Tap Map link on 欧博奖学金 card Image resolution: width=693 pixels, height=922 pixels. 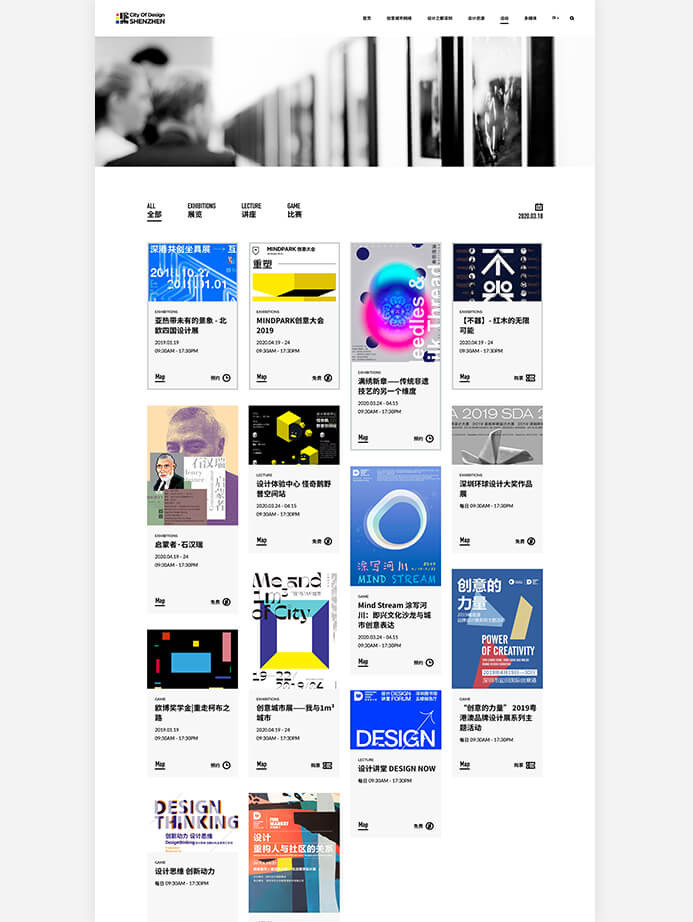[160, 764]
